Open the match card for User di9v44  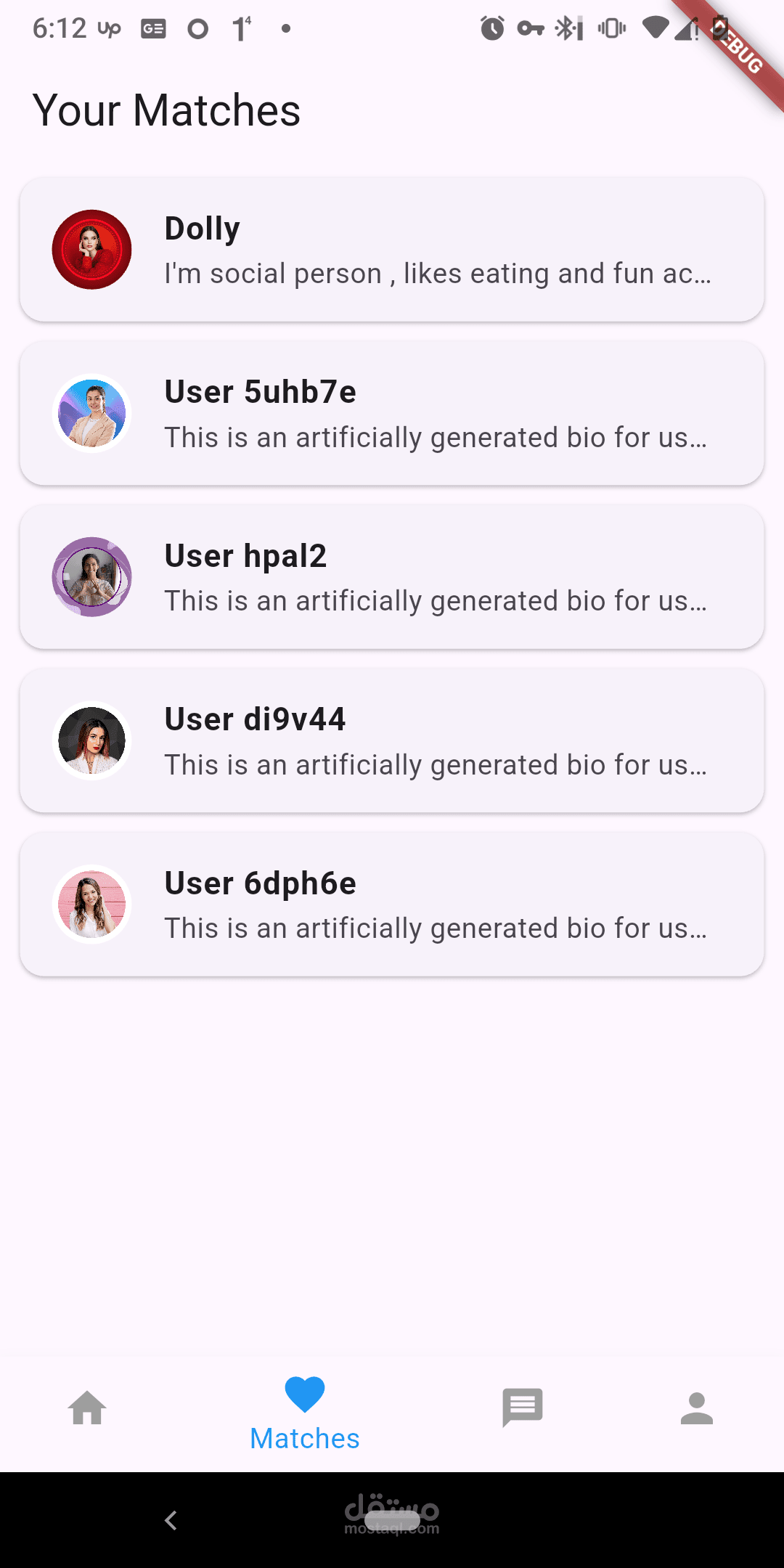pyautogui.click(x=392, y=740)
